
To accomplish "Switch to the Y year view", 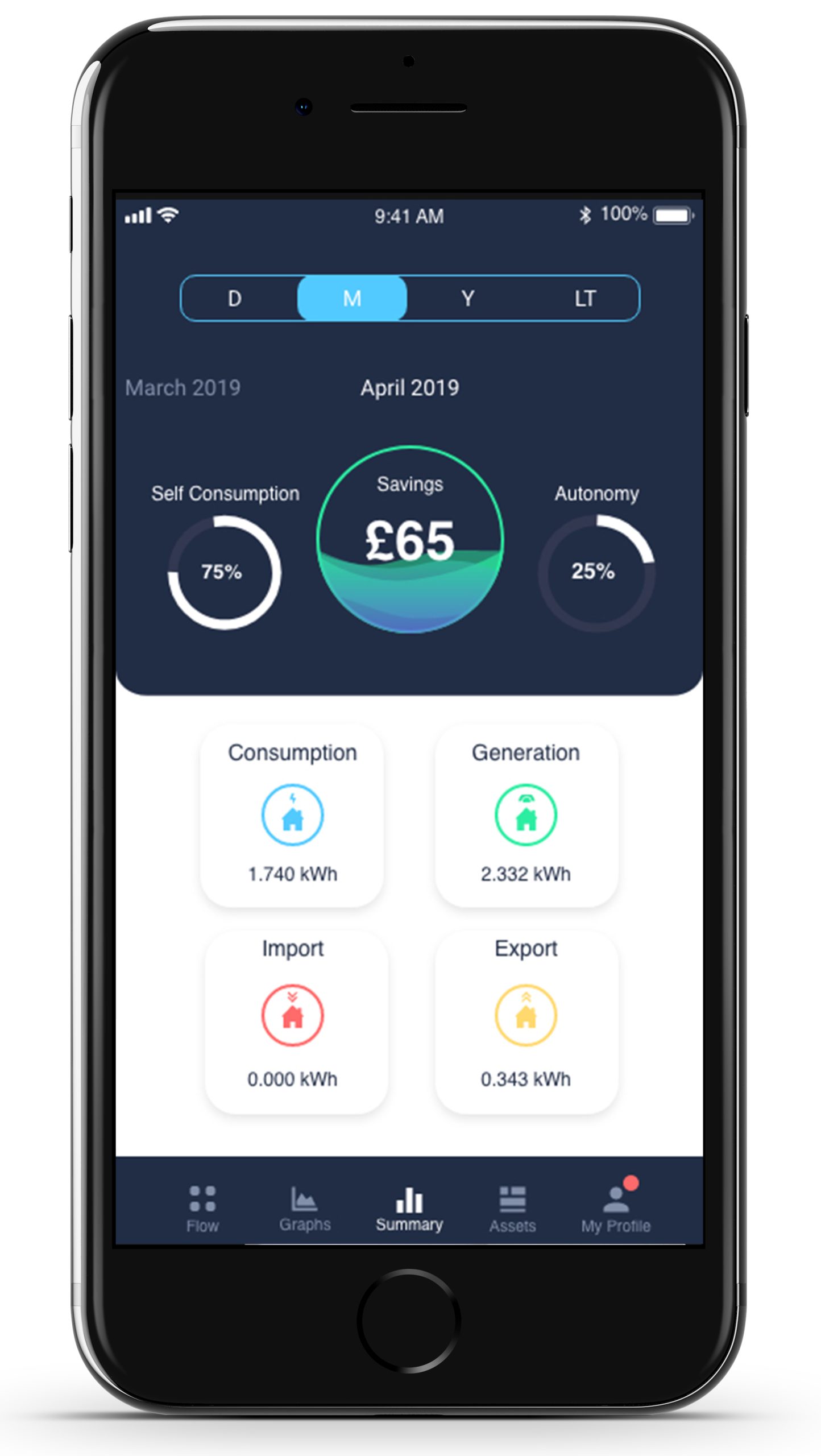I will [467, 299].
